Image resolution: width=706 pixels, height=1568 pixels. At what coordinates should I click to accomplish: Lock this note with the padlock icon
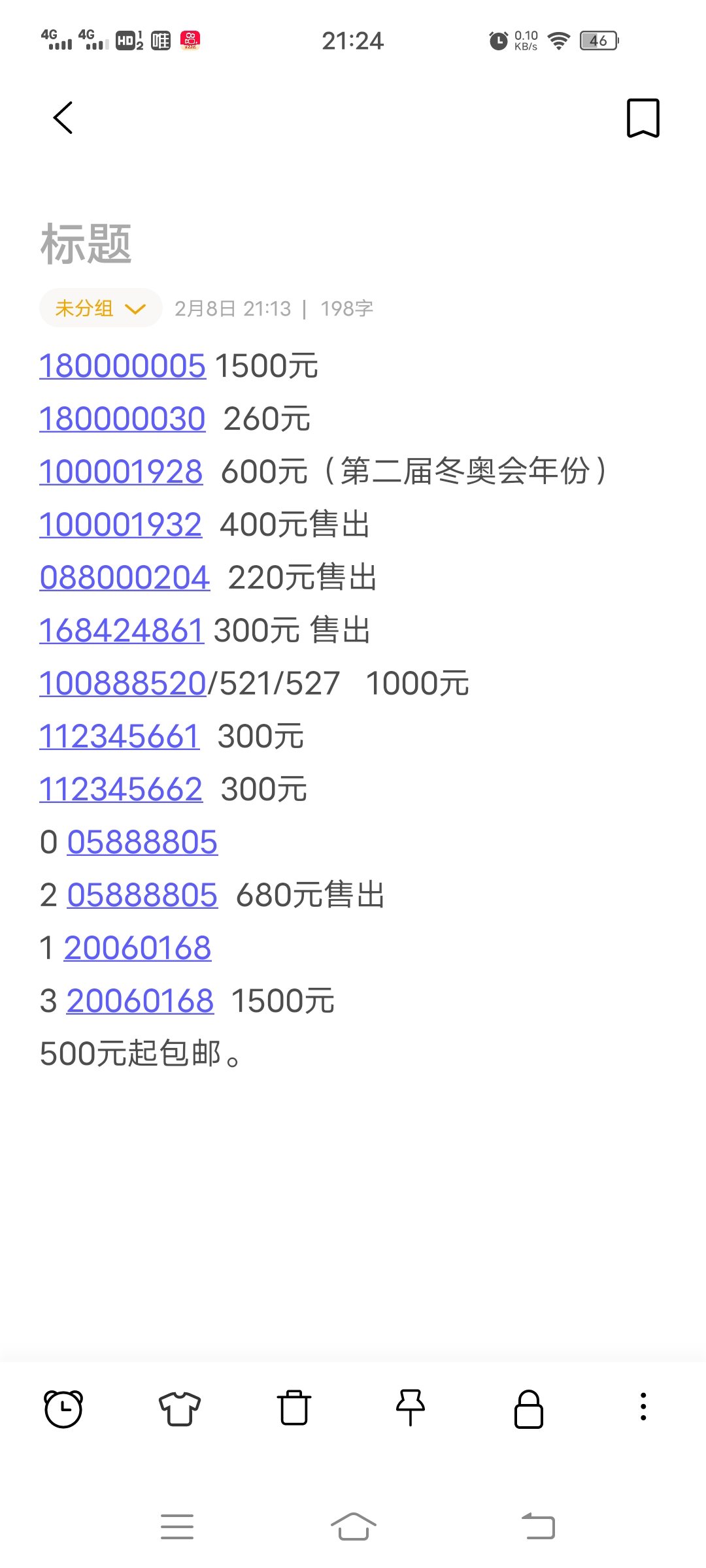pos(529,1409)
